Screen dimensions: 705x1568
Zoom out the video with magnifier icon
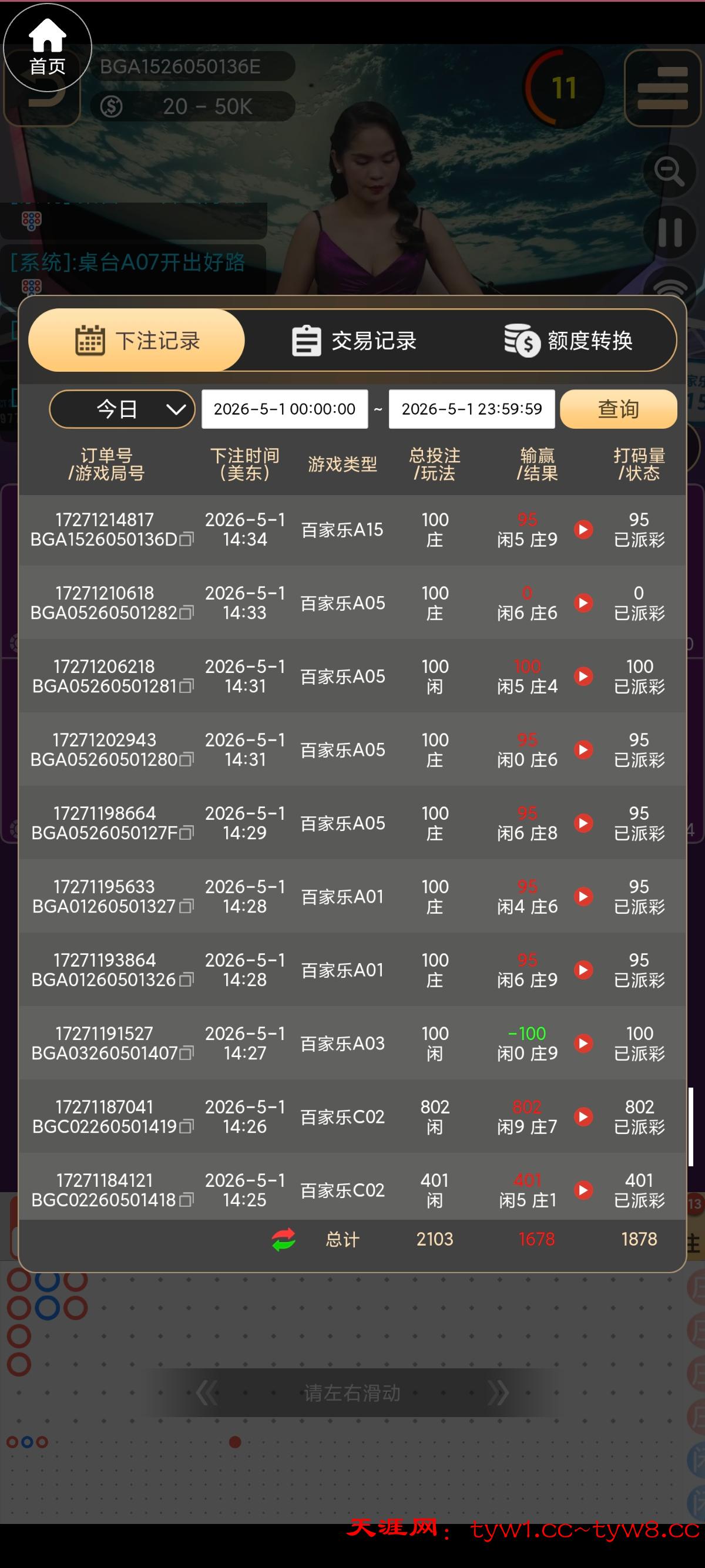click(670, 171)
